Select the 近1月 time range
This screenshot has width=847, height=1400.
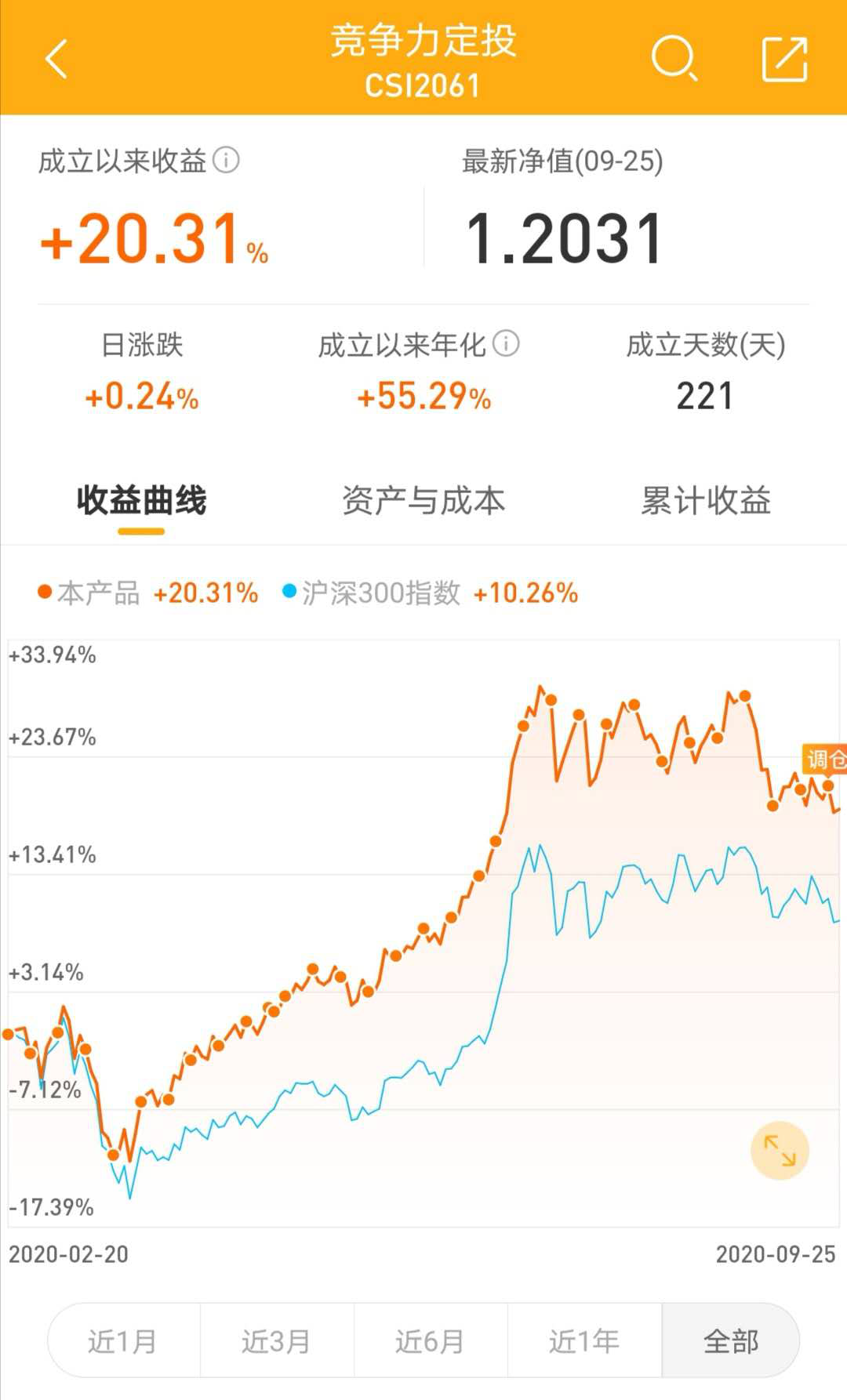[x=123, y=1340]
